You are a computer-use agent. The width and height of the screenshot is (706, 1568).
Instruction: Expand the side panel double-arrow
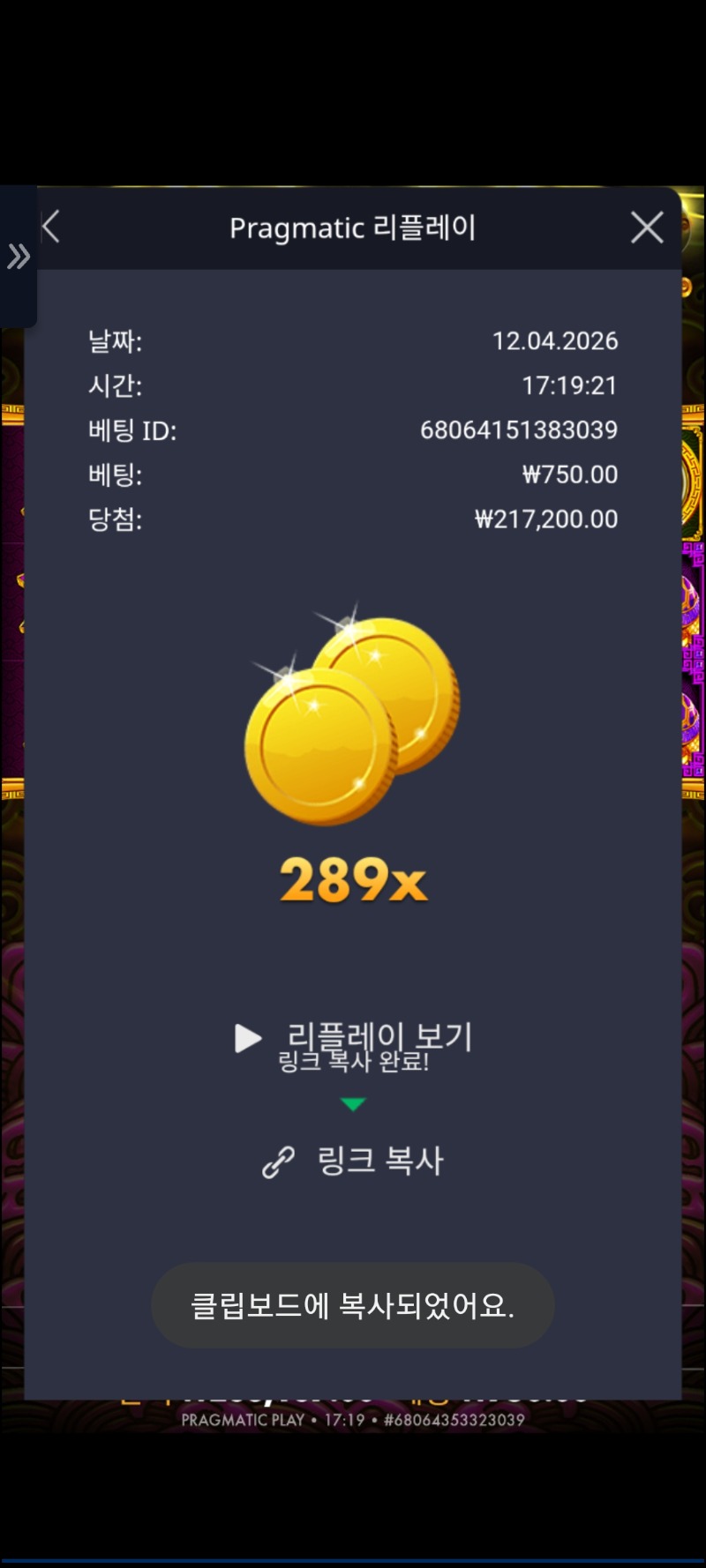[18, 257]
